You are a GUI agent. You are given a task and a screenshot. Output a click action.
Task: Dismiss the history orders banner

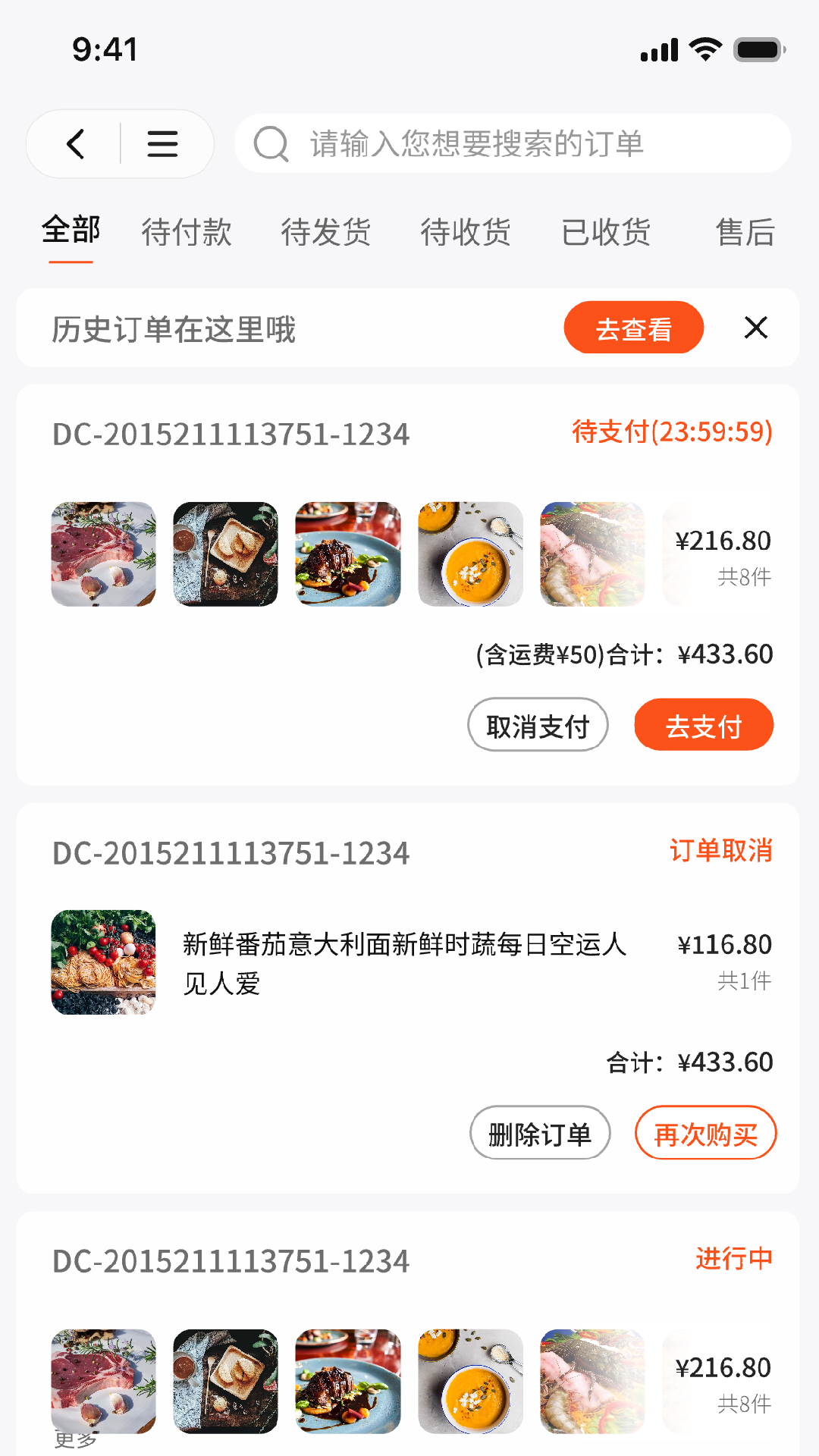[x=756, y=328]
